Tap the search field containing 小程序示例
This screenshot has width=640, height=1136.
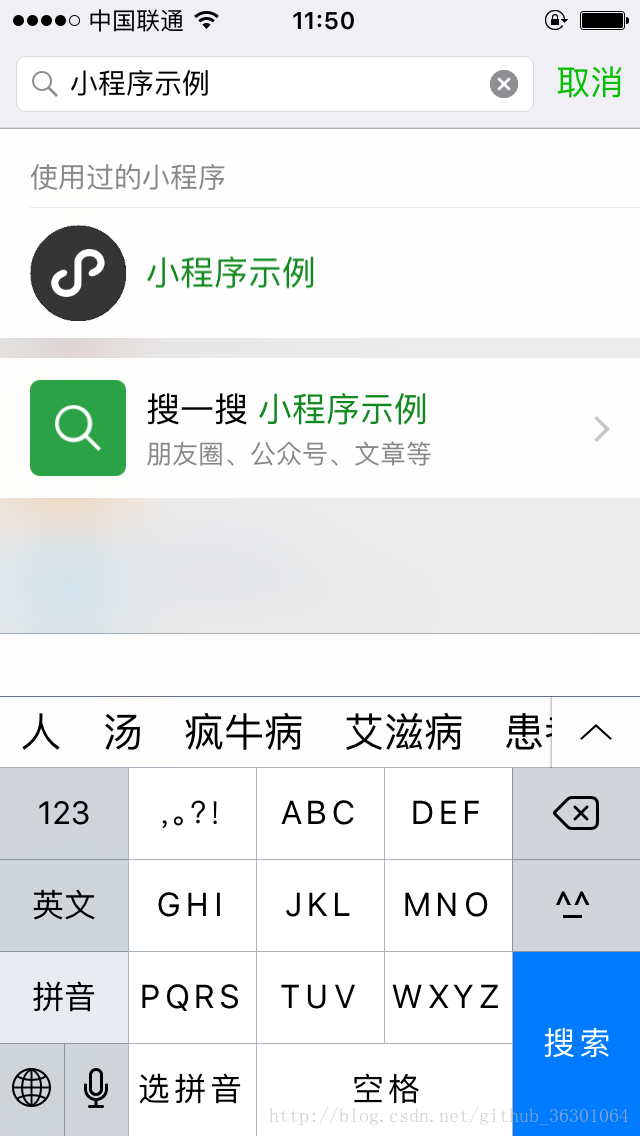point(260,84)
